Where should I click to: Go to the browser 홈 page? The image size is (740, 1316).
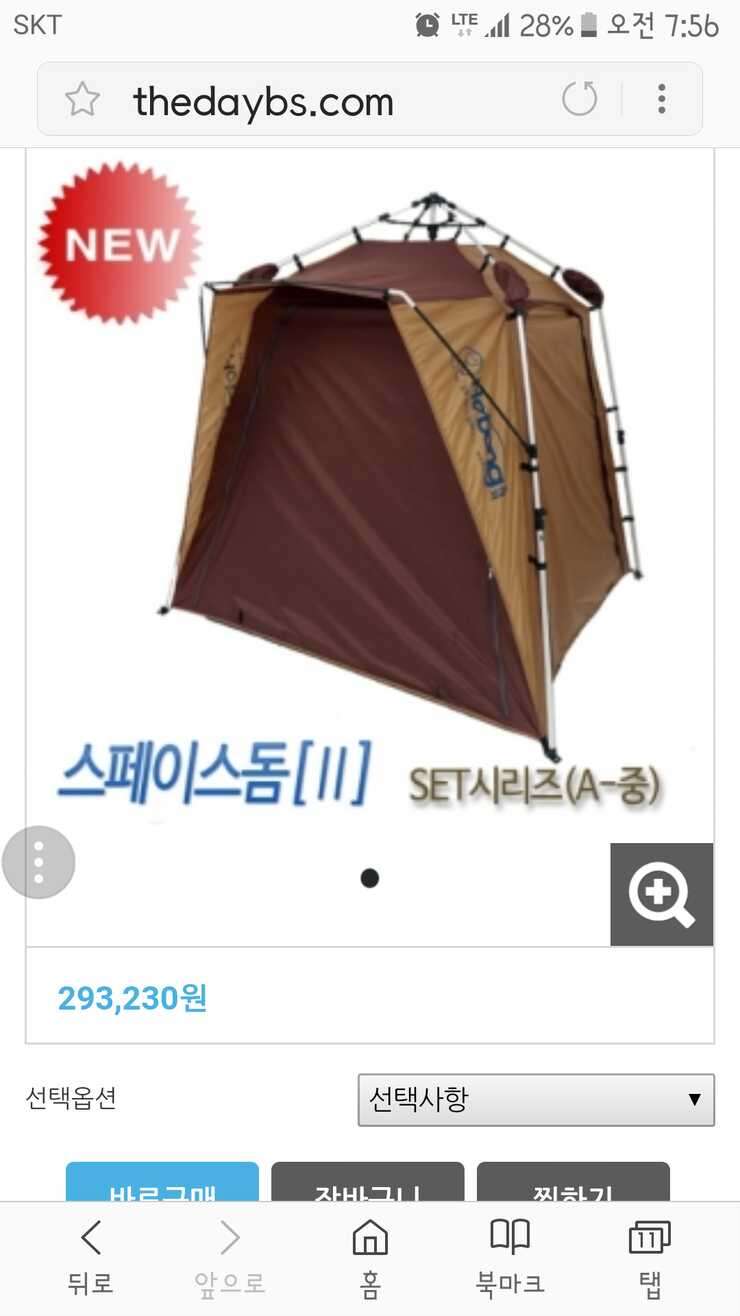[x=370, y=1258]
